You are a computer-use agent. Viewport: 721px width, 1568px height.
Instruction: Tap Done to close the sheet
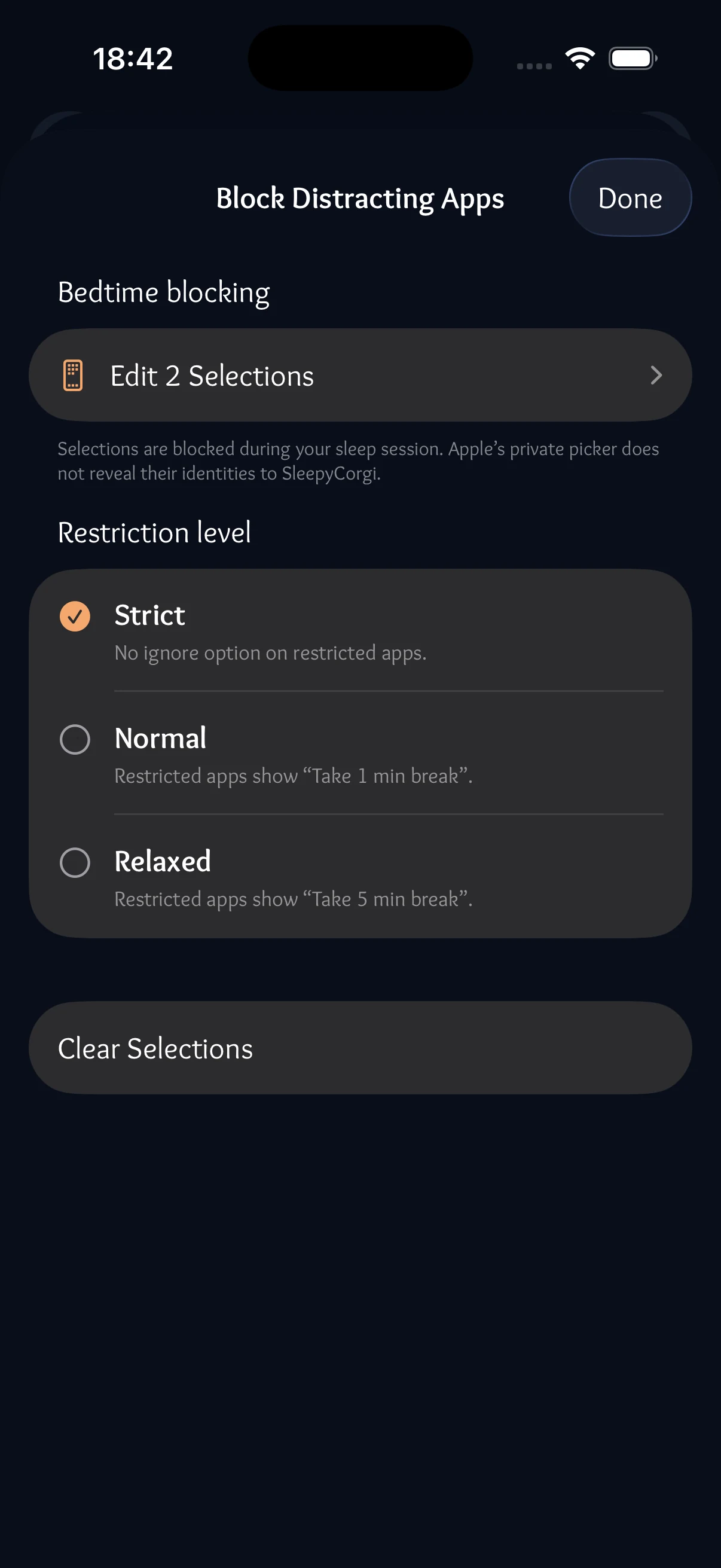(630, 198)
